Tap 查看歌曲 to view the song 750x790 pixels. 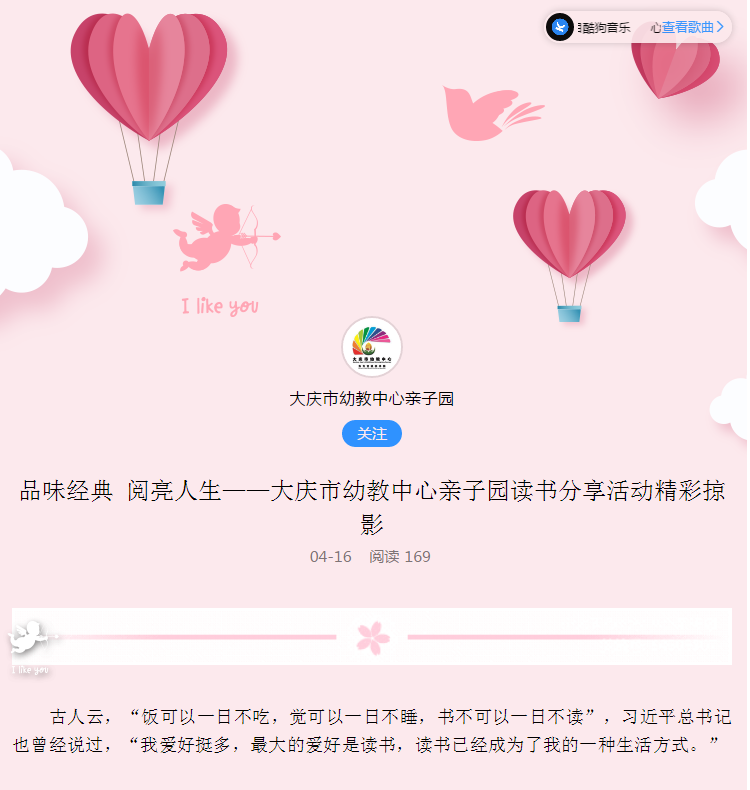tap(691, 27)
